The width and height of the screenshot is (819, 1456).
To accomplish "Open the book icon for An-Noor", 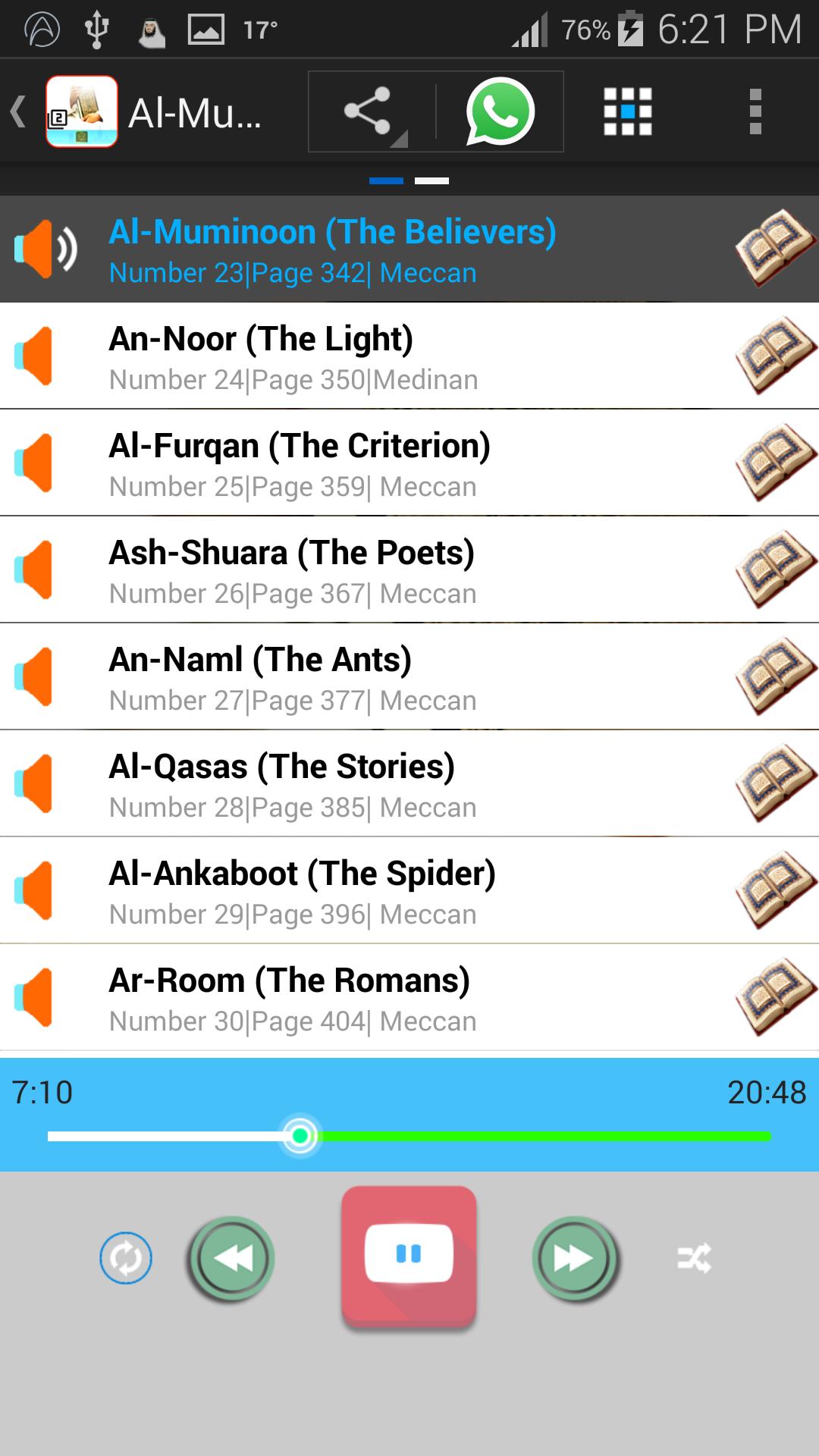I will 774,356.
